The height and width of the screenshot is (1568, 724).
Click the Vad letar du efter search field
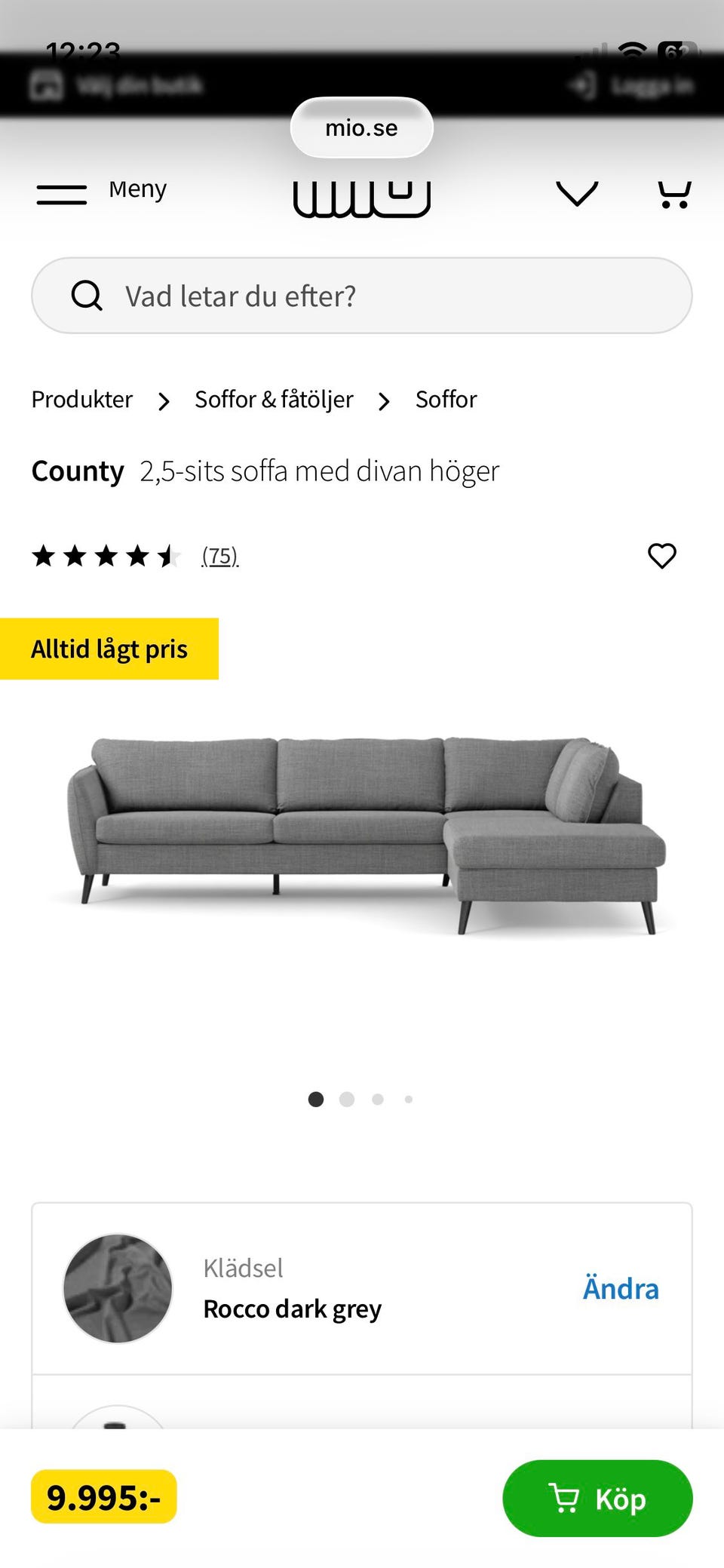coord(361,295)
